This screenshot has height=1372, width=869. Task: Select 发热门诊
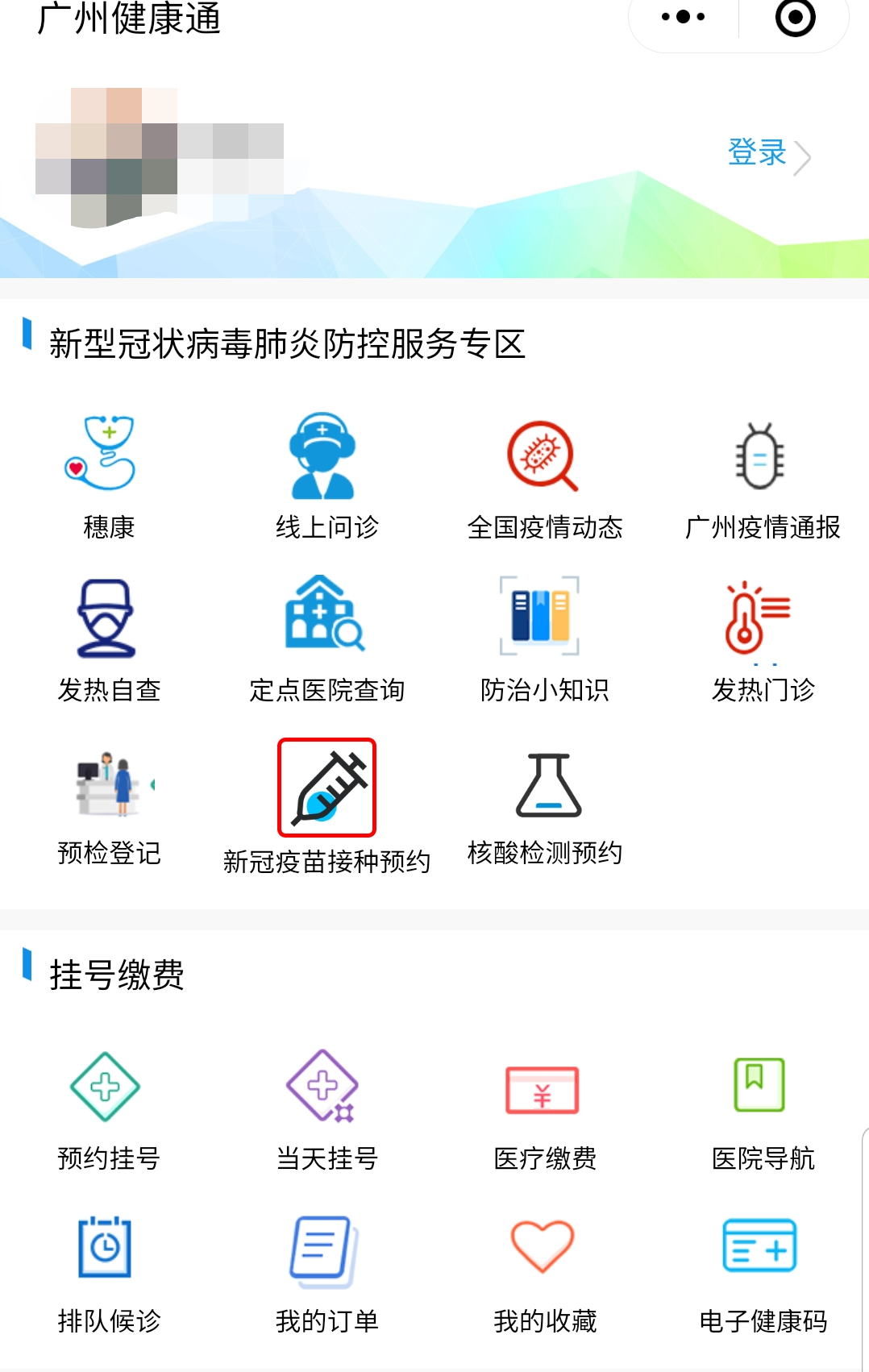pyautogui.click(x=762, y=638)
